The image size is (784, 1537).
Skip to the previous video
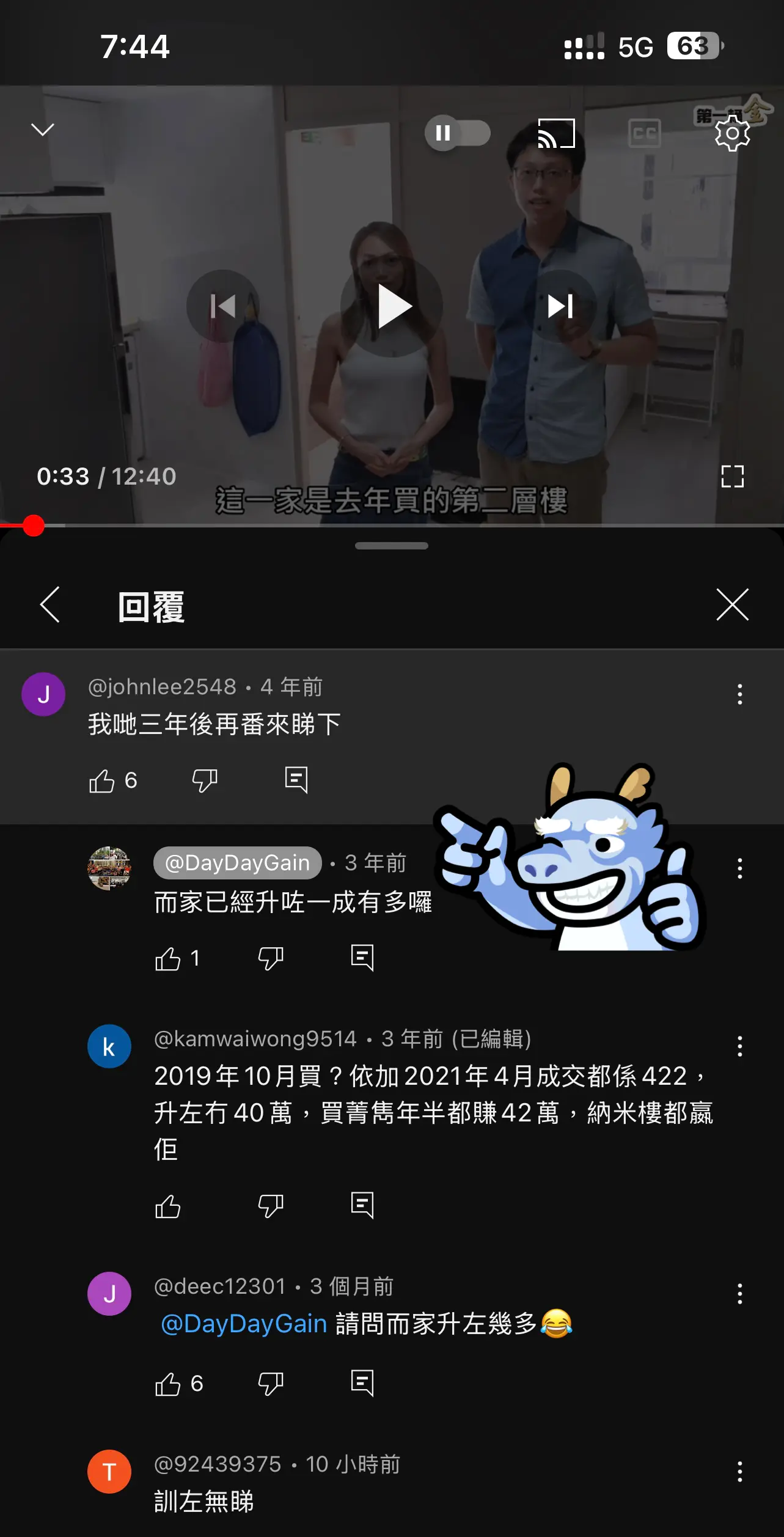[223, 306]
